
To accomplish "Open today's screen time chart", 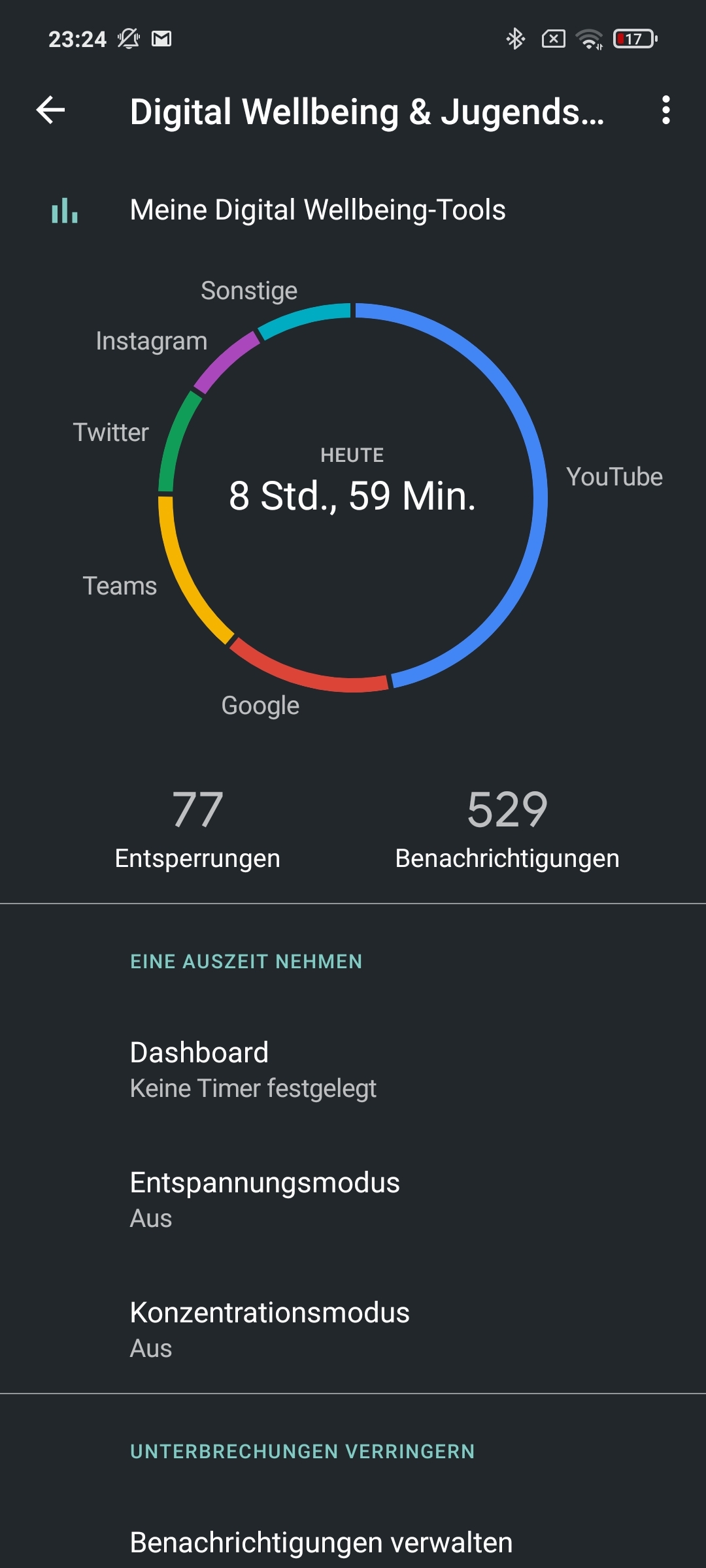I will [x=353, y=497].
